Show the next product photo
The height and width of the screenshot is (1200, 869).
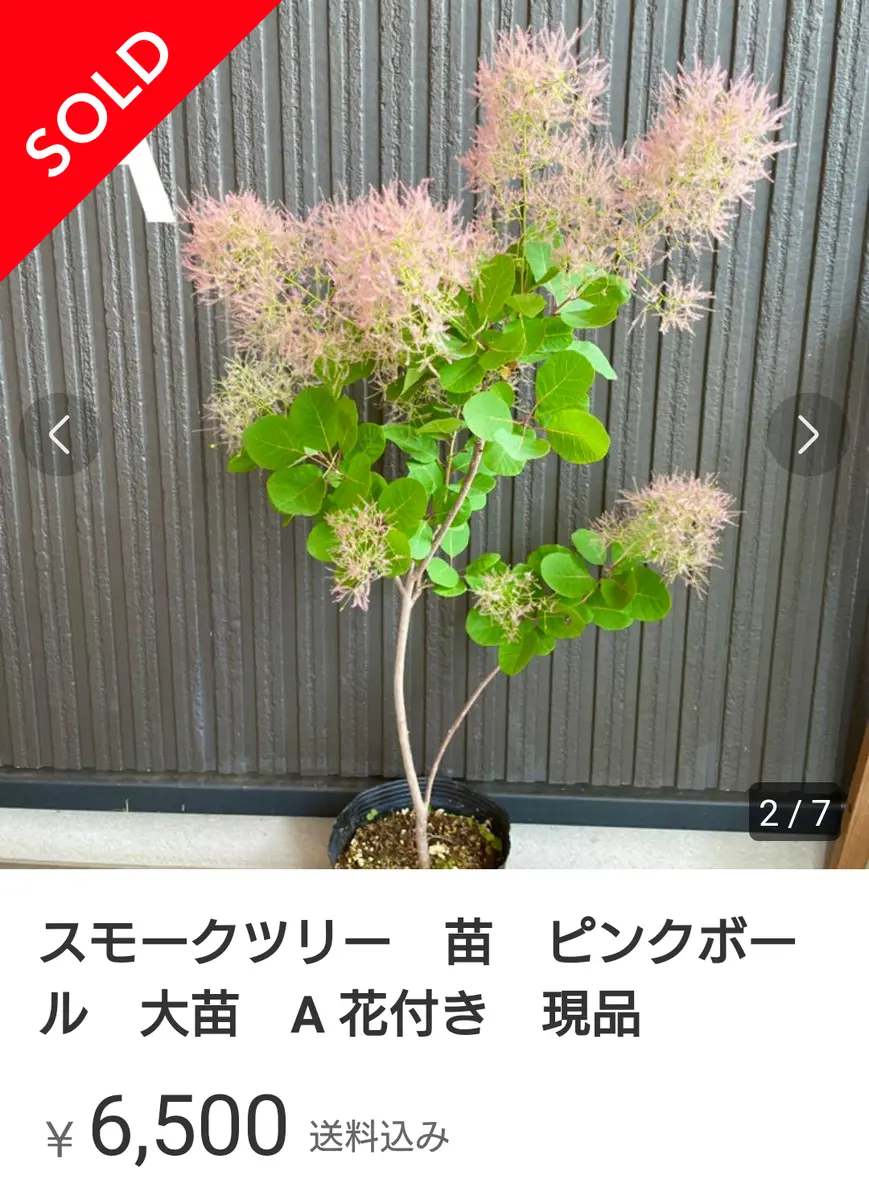807,434
